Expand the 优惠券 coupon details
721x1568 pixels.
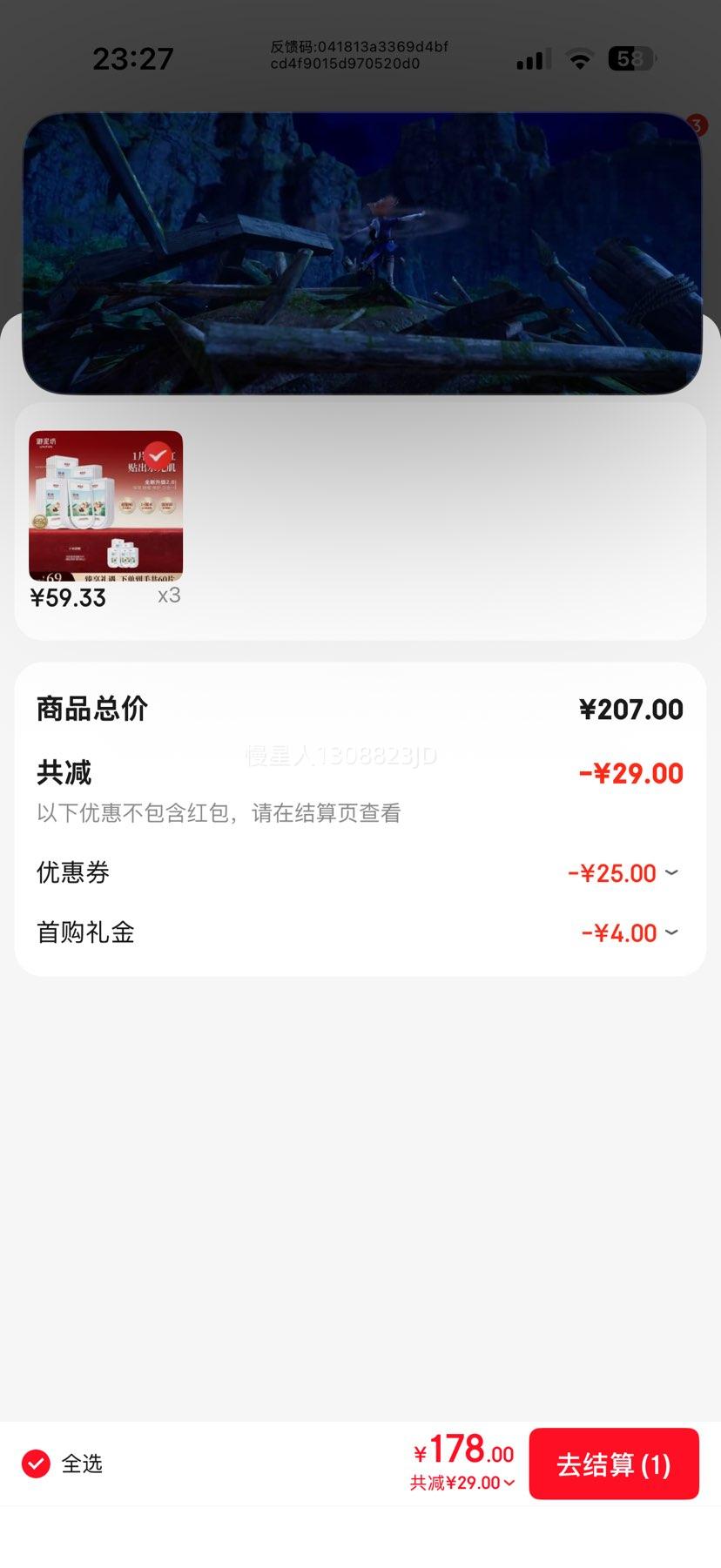[x=670, y=872]
